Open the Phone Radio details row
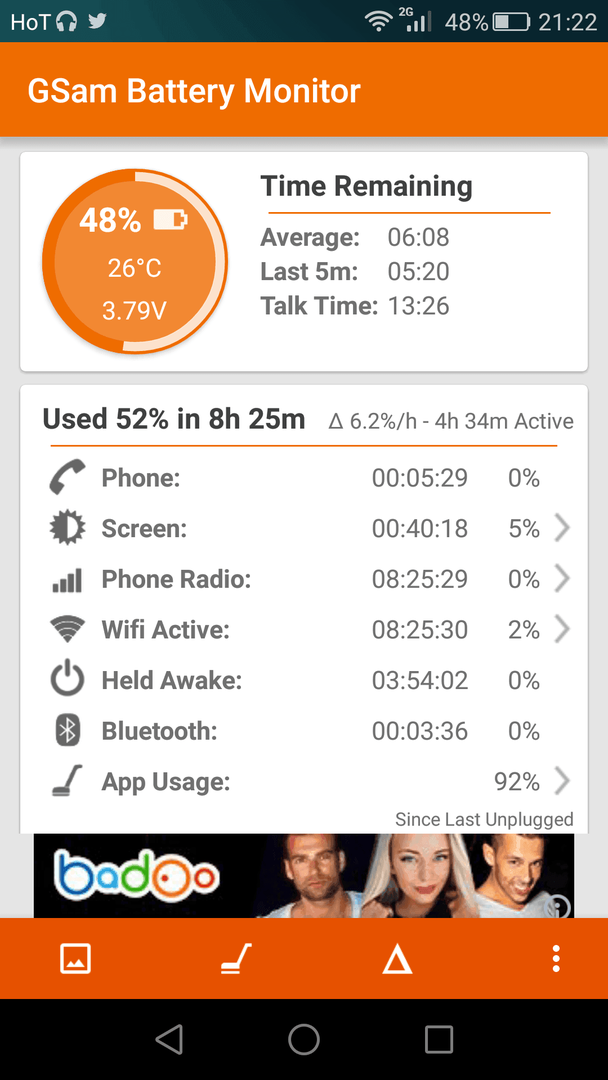Viewport: 608px width, 1080px height. click(304, 579)
